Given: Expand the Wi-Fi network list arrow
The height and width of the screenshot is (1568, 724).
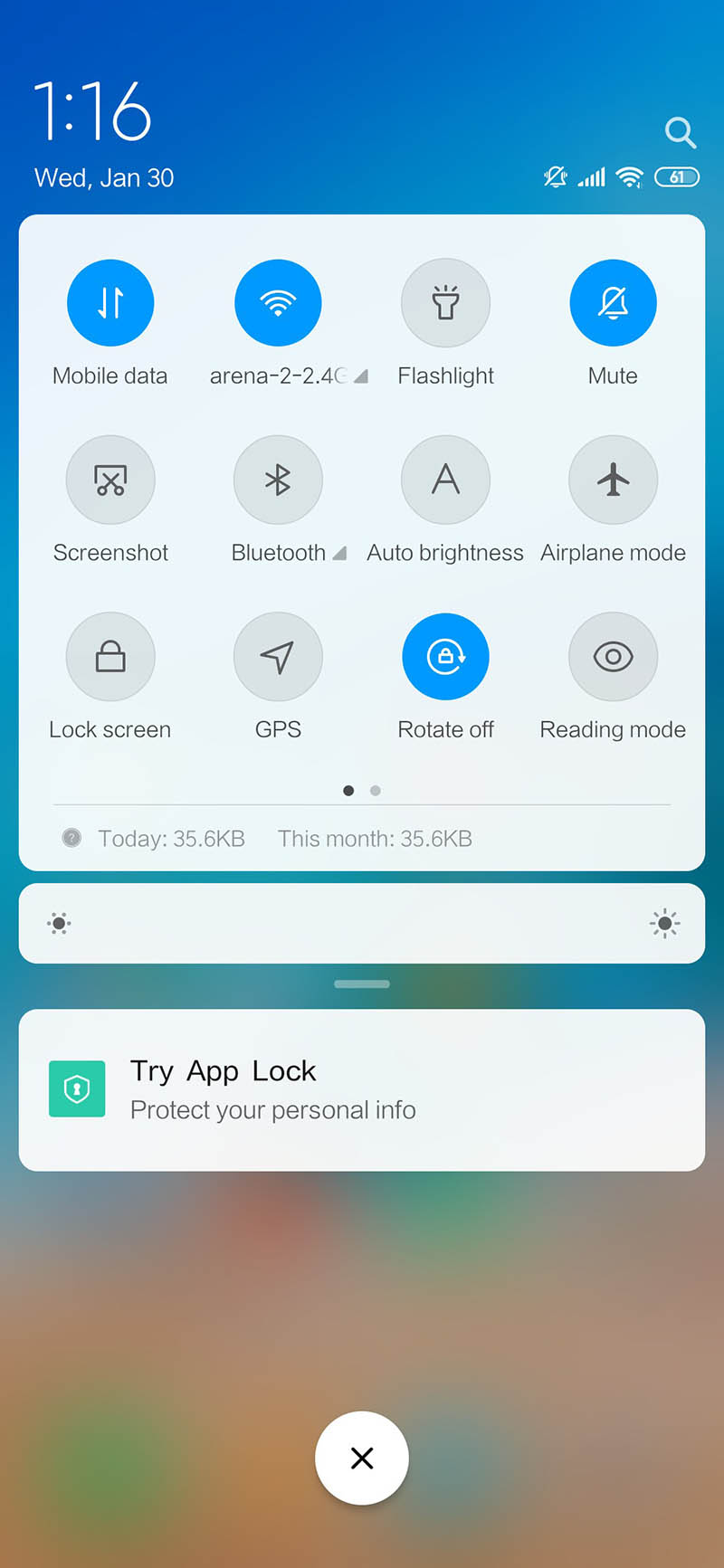Looking at the screenshot, I should pyautogui.click(x=361, y=376).
